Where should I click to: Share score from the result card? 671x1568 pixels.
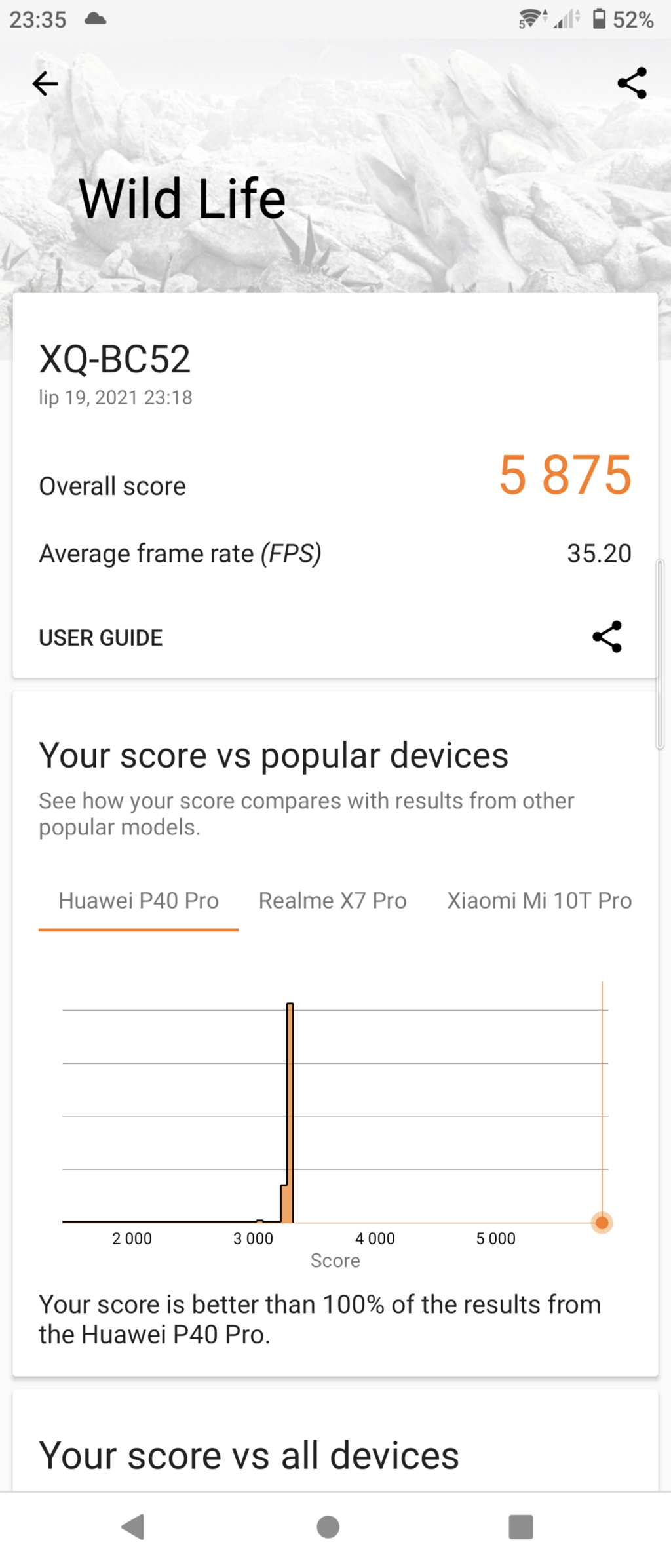click(607, 637)
